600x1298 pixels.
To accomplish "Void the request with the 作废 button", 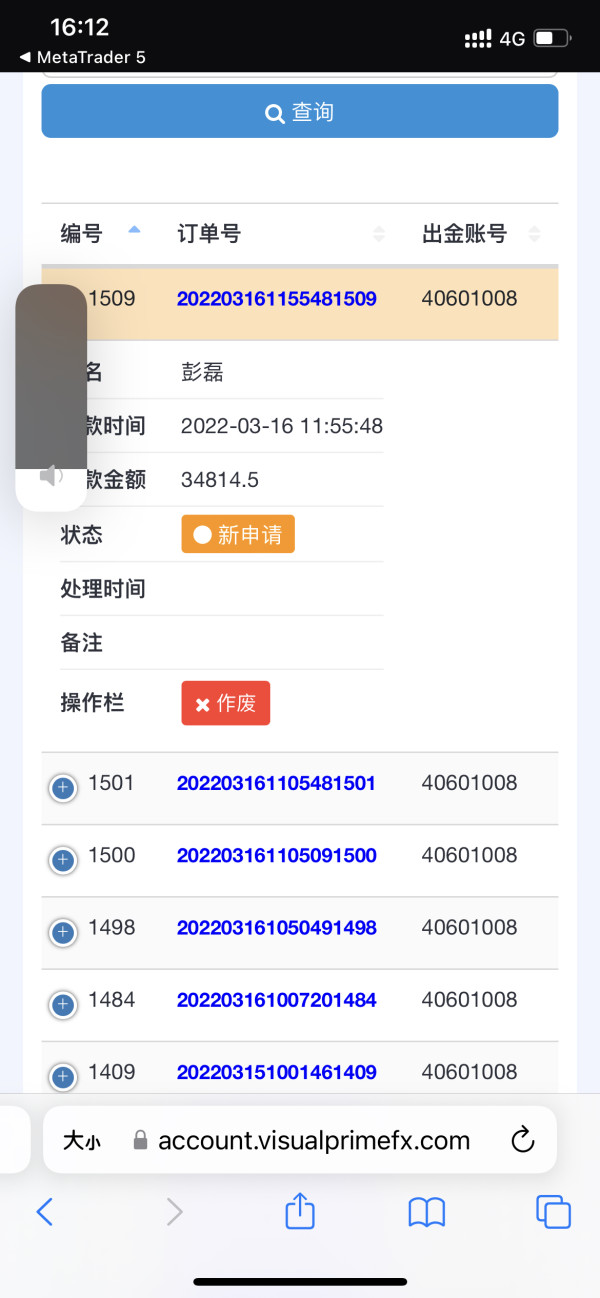I will (226, 703).
